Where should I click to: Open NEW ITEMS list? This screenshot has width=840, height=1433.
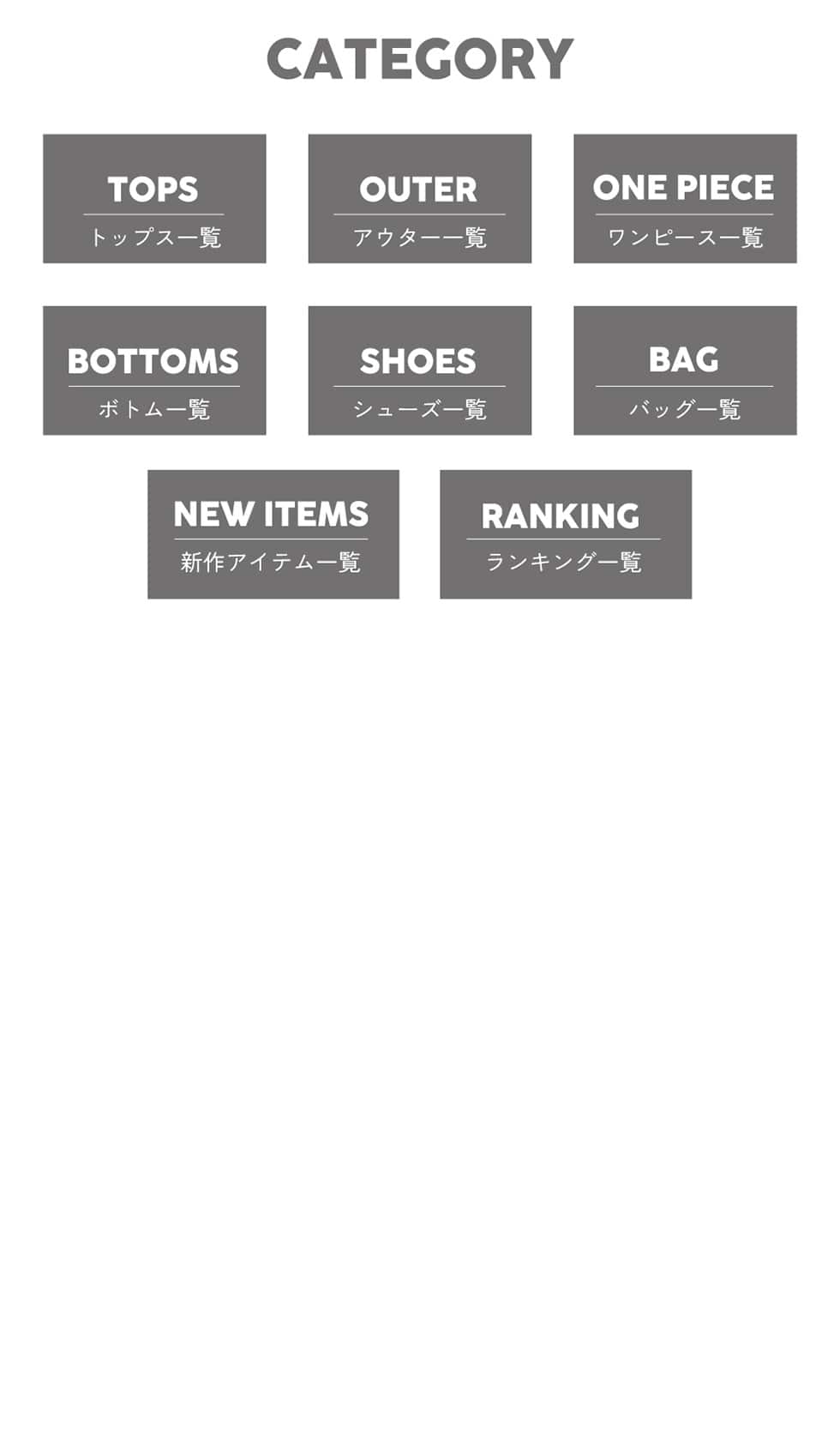pyautogui.click(x=273, y=533)
